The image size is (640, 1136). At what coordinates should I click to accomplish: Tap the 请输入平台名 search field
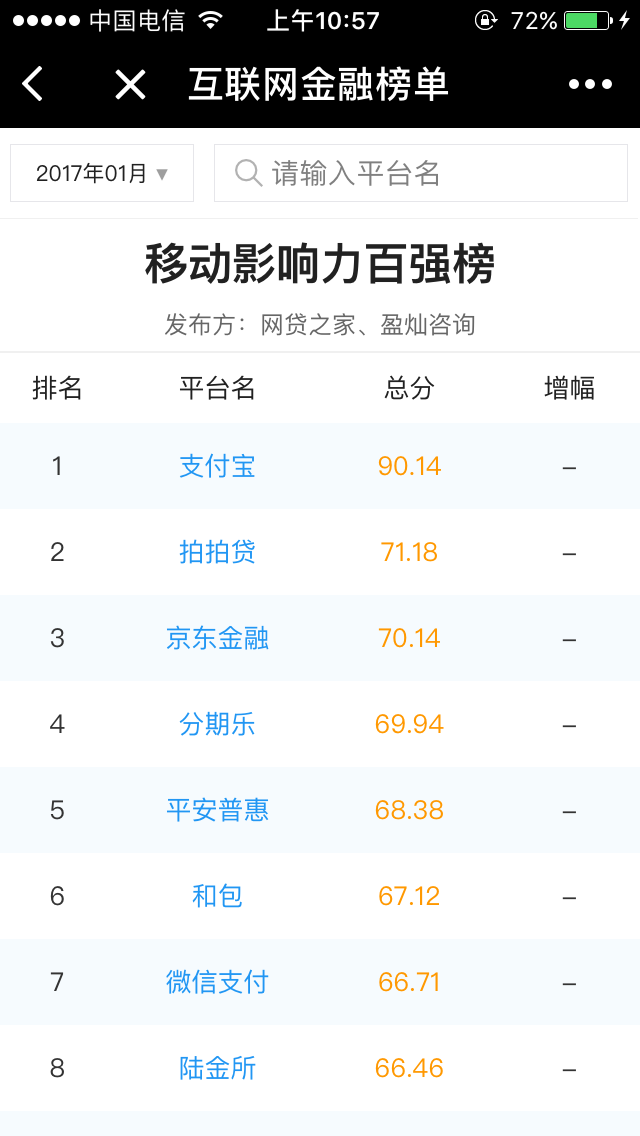pos(421,173)
